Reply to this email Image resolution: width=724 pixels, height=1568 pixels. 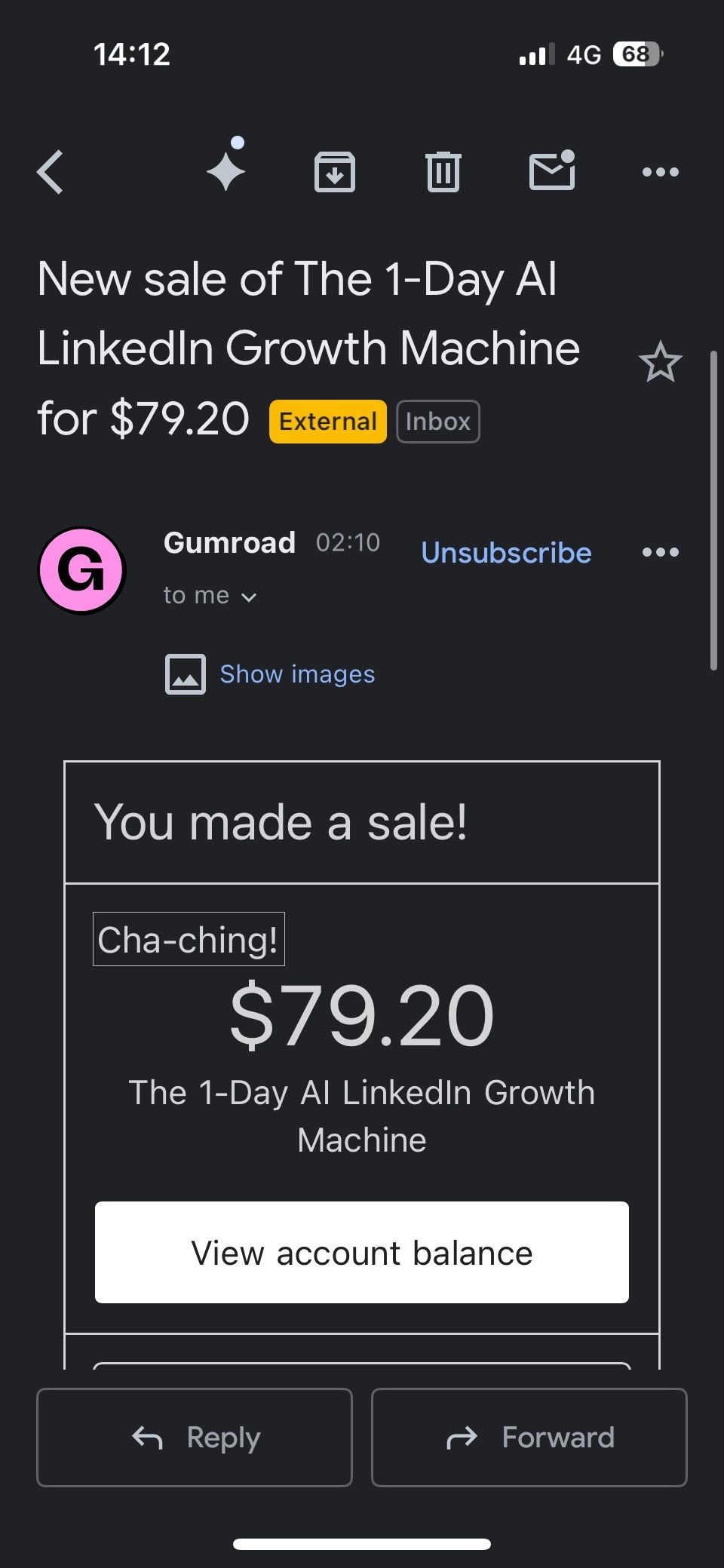point(195,1438)
